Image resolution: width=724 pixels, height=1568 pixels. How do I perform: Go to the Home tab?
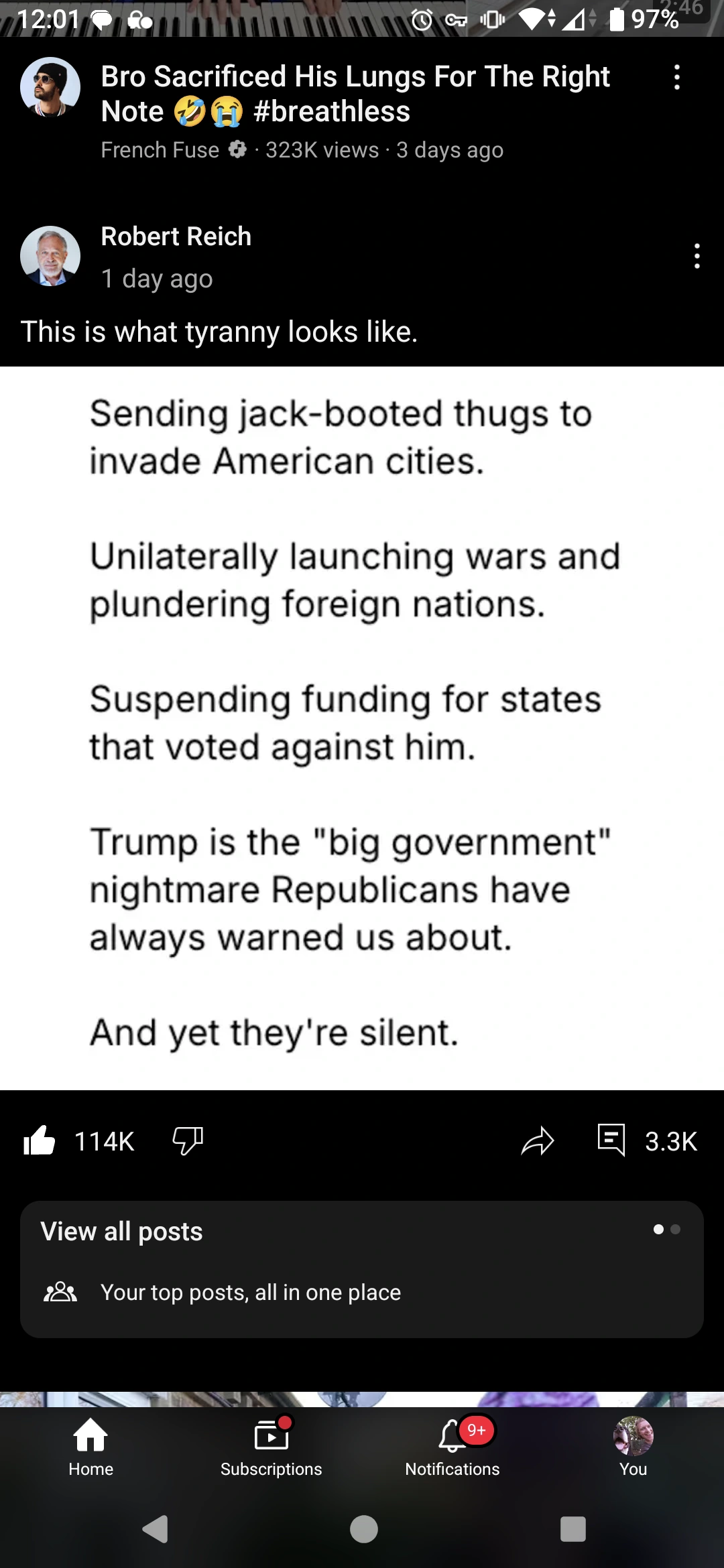tap(90, 1447)
